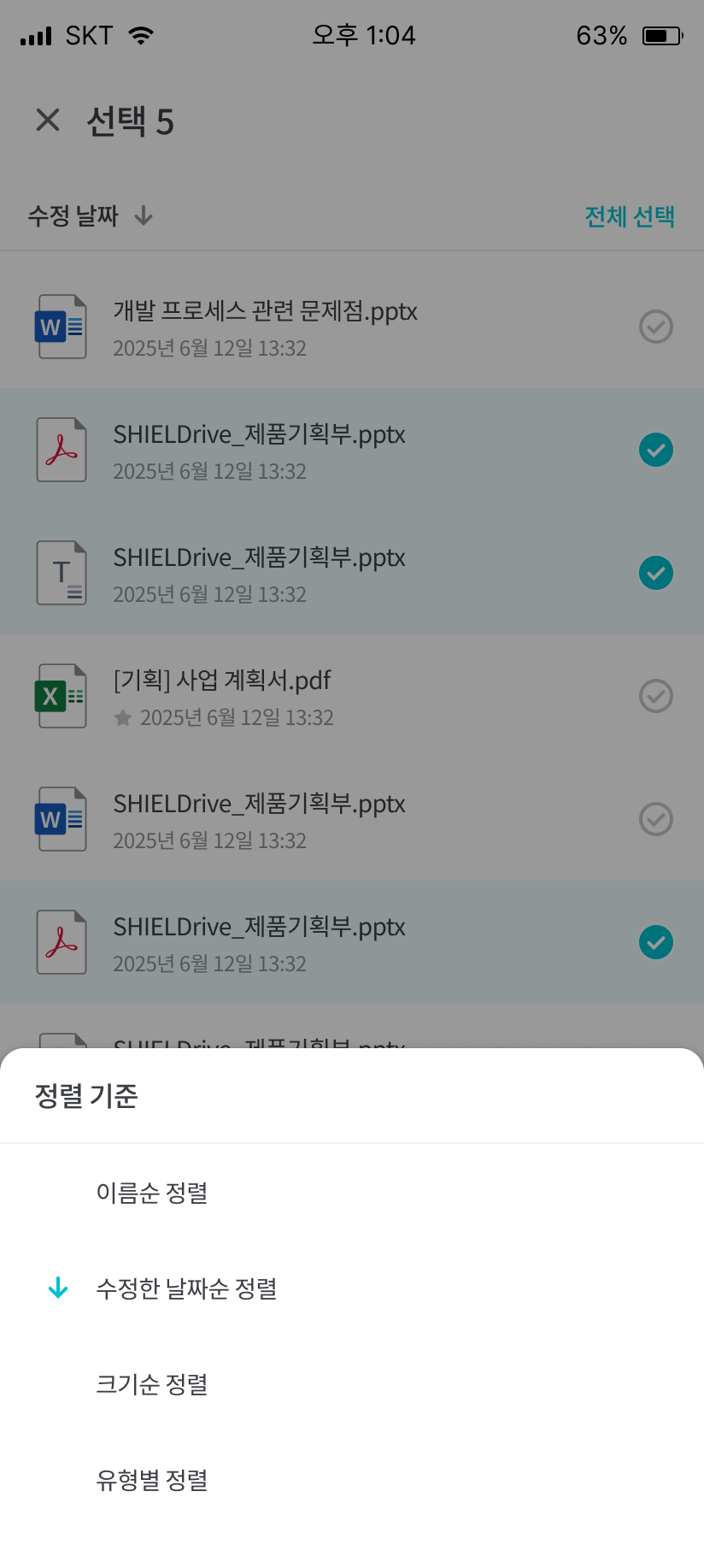This screenshot has width=704, height=1568.
Task: Tap 전체 선택 to select all files
Action: (630, 216)
